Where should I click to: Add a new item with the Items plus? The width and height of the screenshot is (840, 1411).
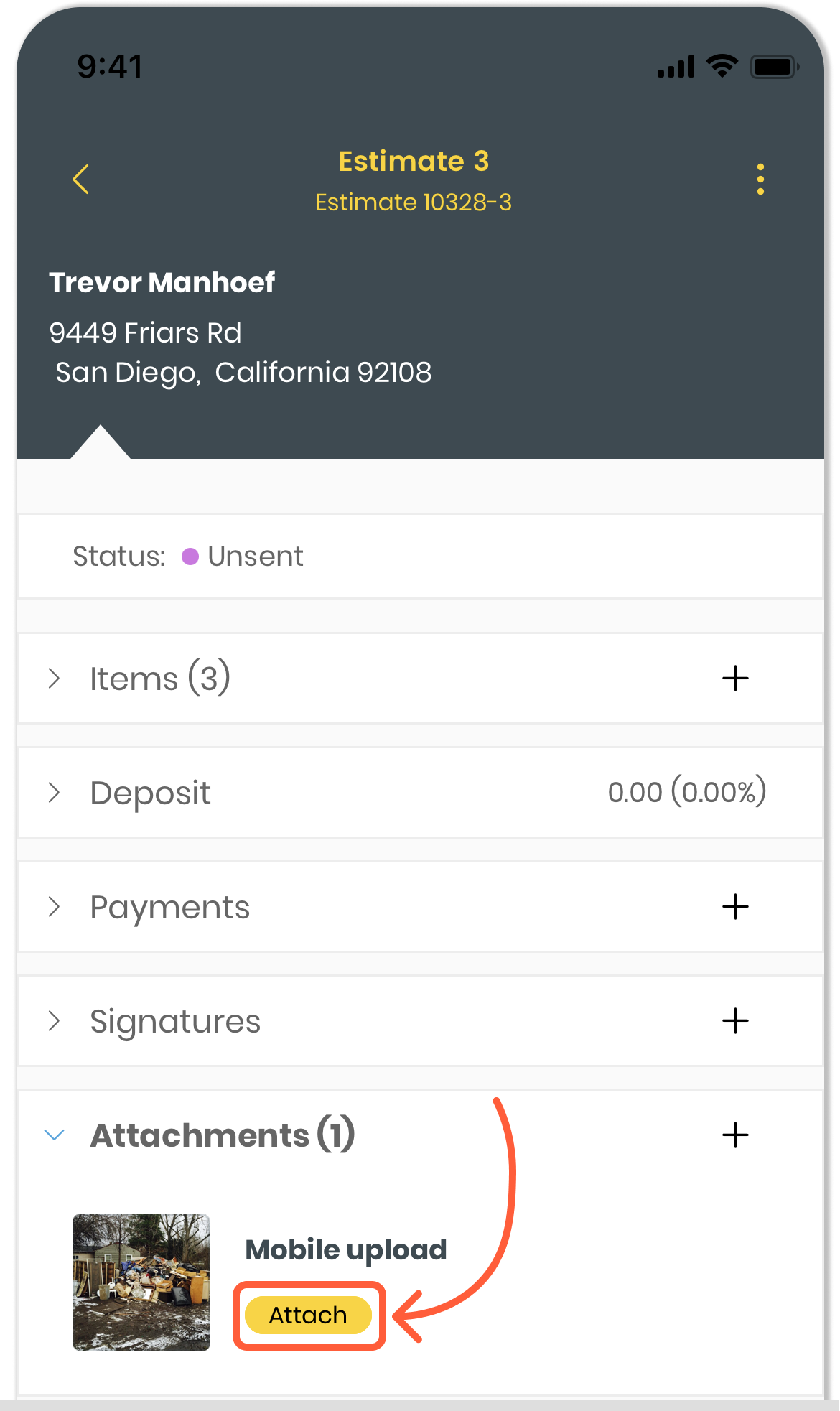click(735, 679)
